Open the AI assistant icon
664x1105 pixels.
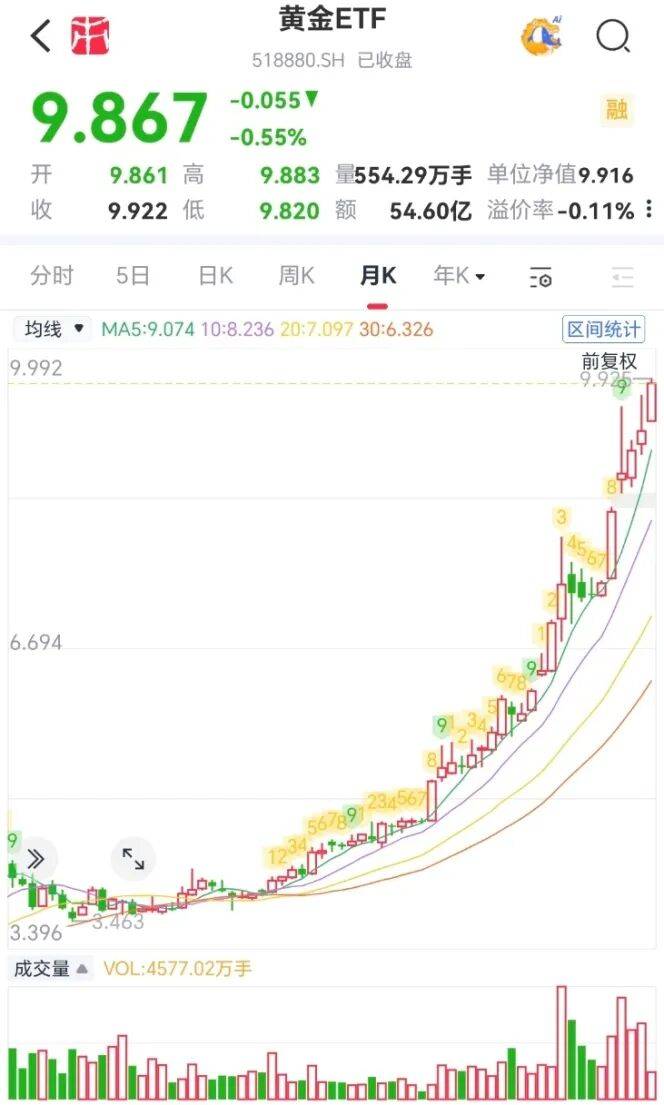(x=541, y=37)
